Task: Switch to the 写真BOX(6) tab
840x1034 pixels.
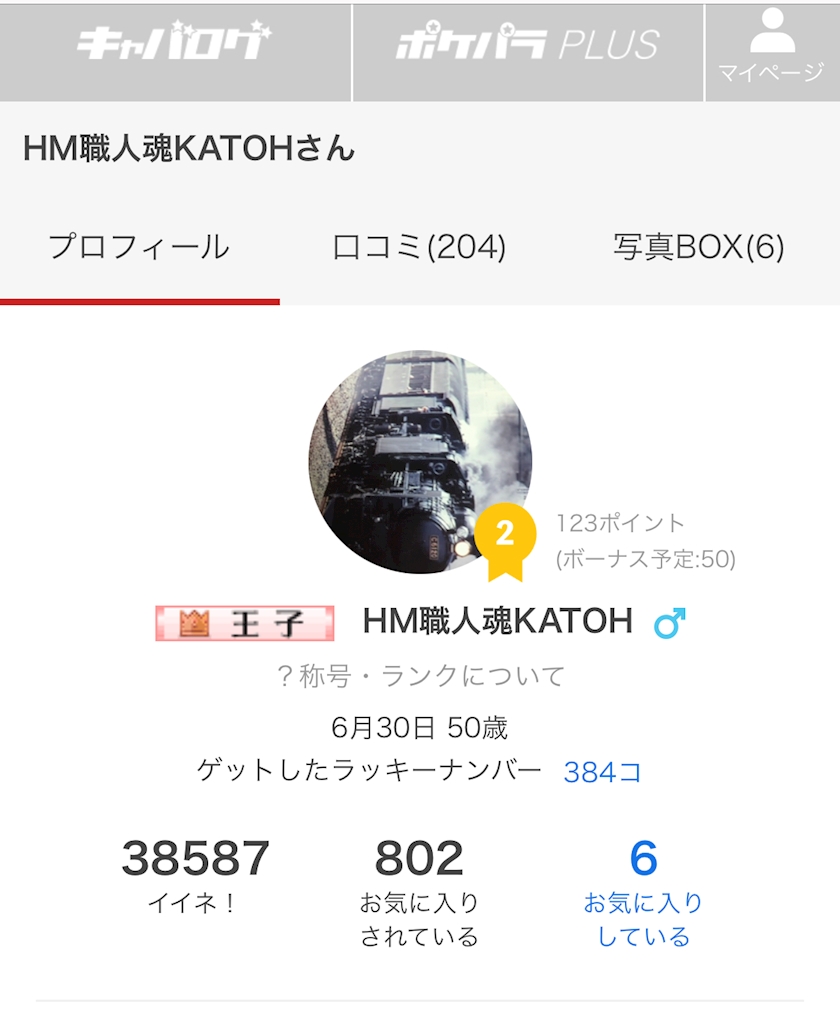Action: [x=700, y=248]
